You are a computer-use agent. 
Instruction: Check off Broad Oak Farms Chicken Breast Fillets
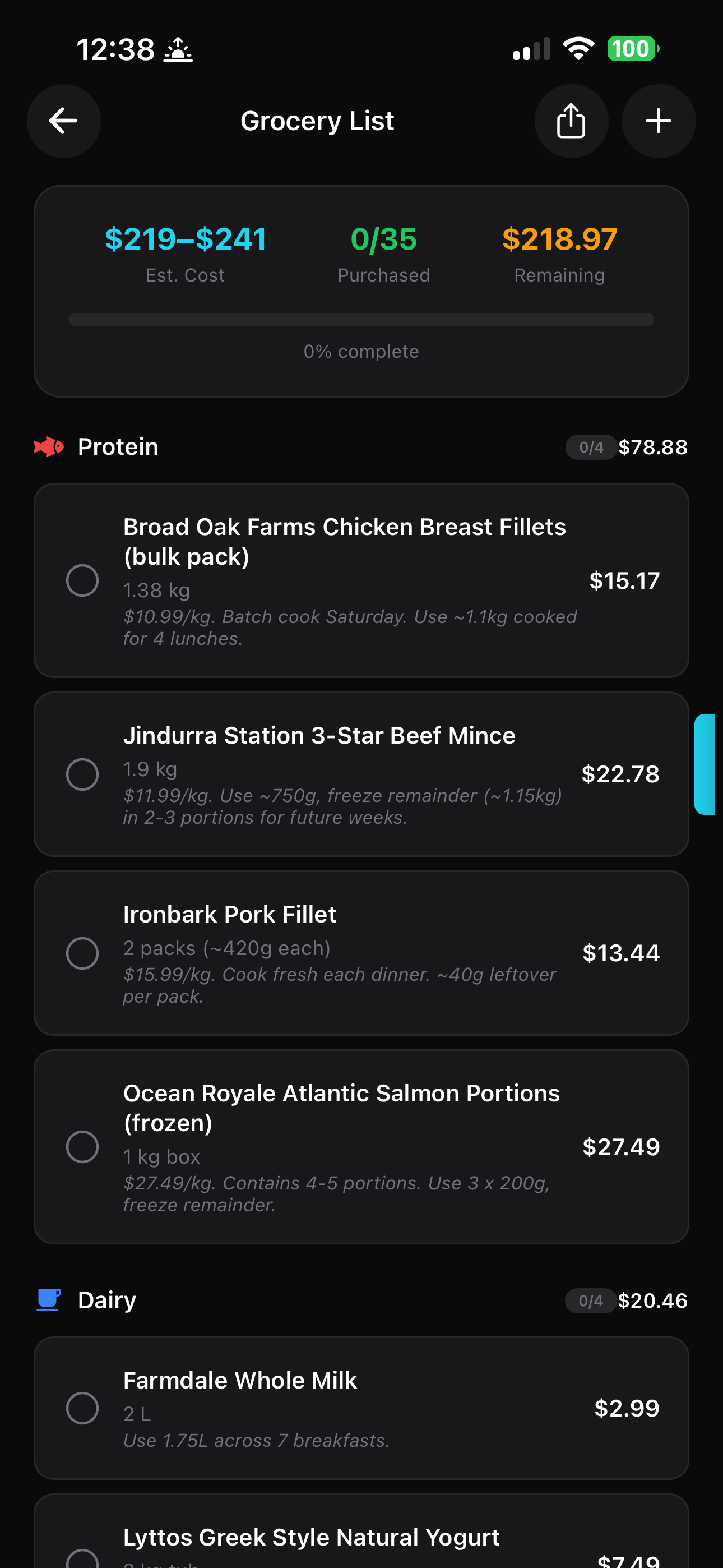click(84, 580)
